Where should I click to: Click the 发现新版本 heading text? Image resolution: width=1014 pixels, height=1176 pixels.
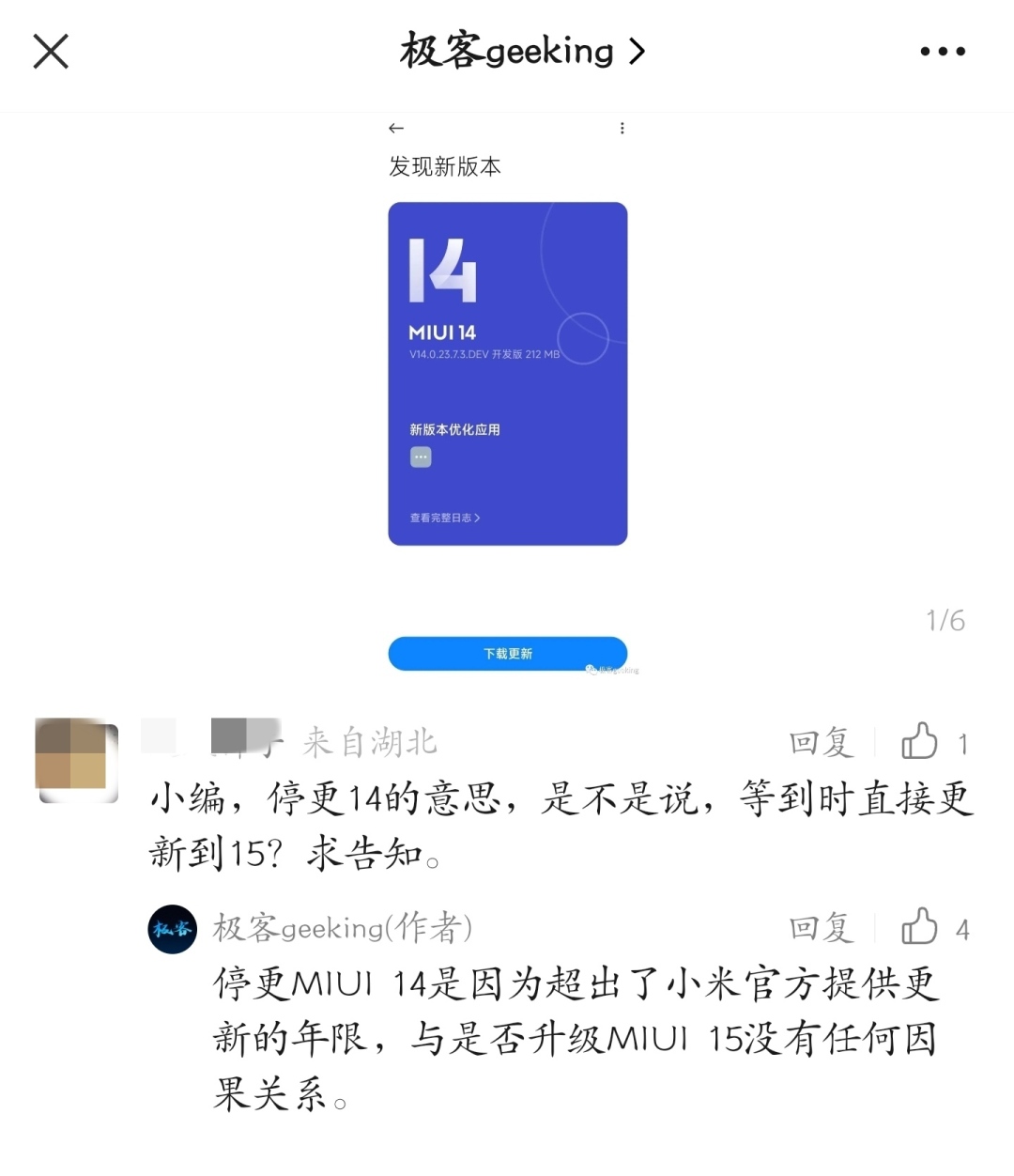(444, 167)
